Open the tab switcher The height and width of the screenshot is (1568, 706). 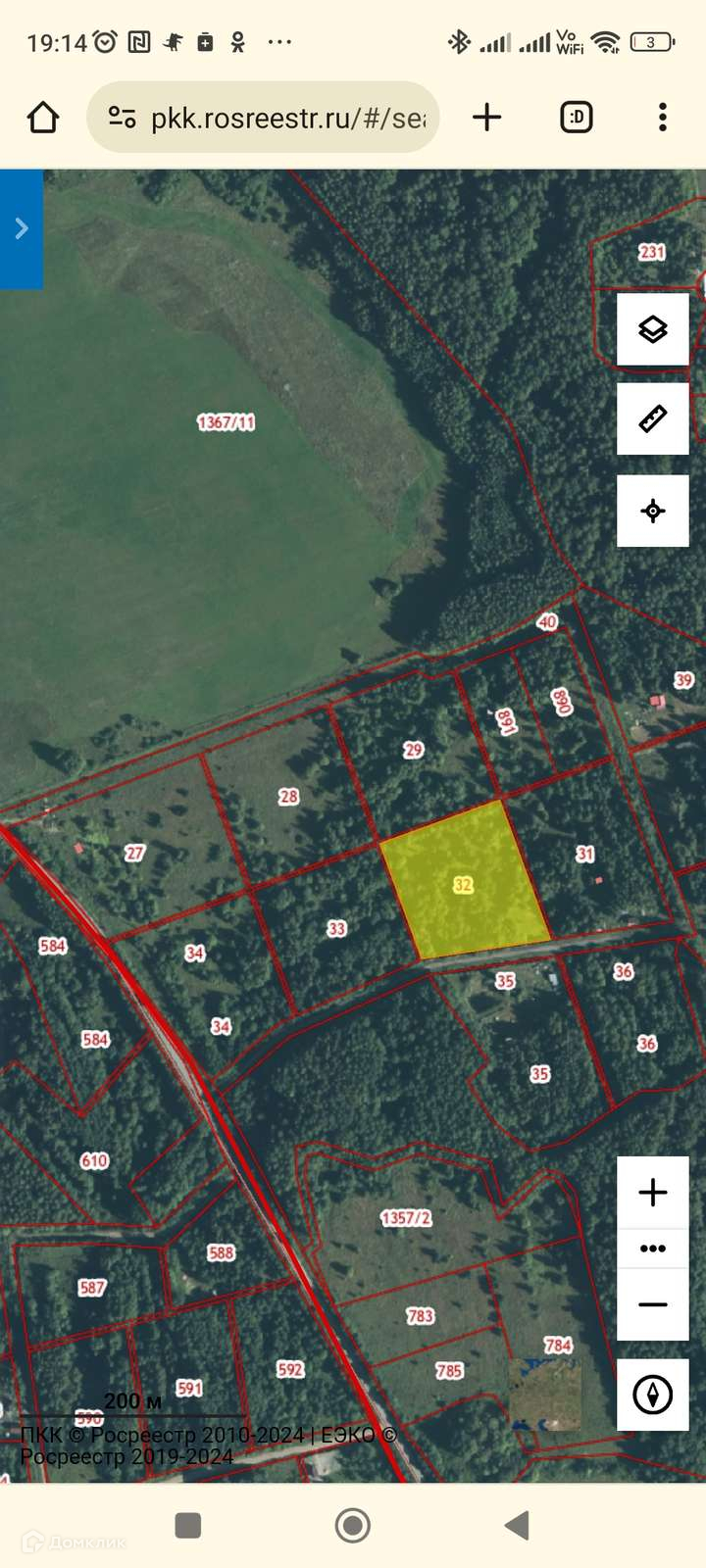coord(577,118)
